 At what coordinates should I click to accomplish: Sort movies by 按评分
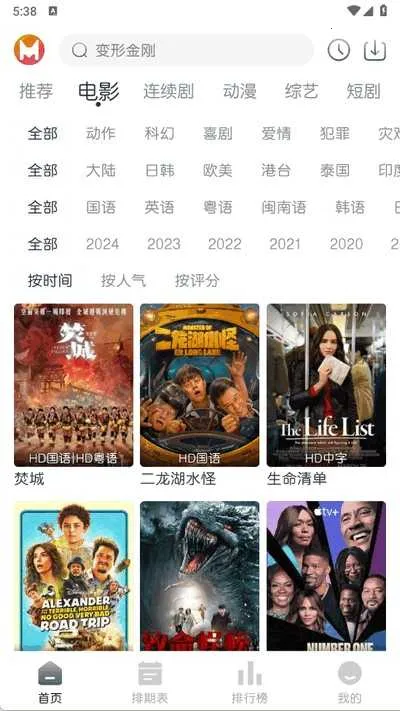[x=197, y=281]
